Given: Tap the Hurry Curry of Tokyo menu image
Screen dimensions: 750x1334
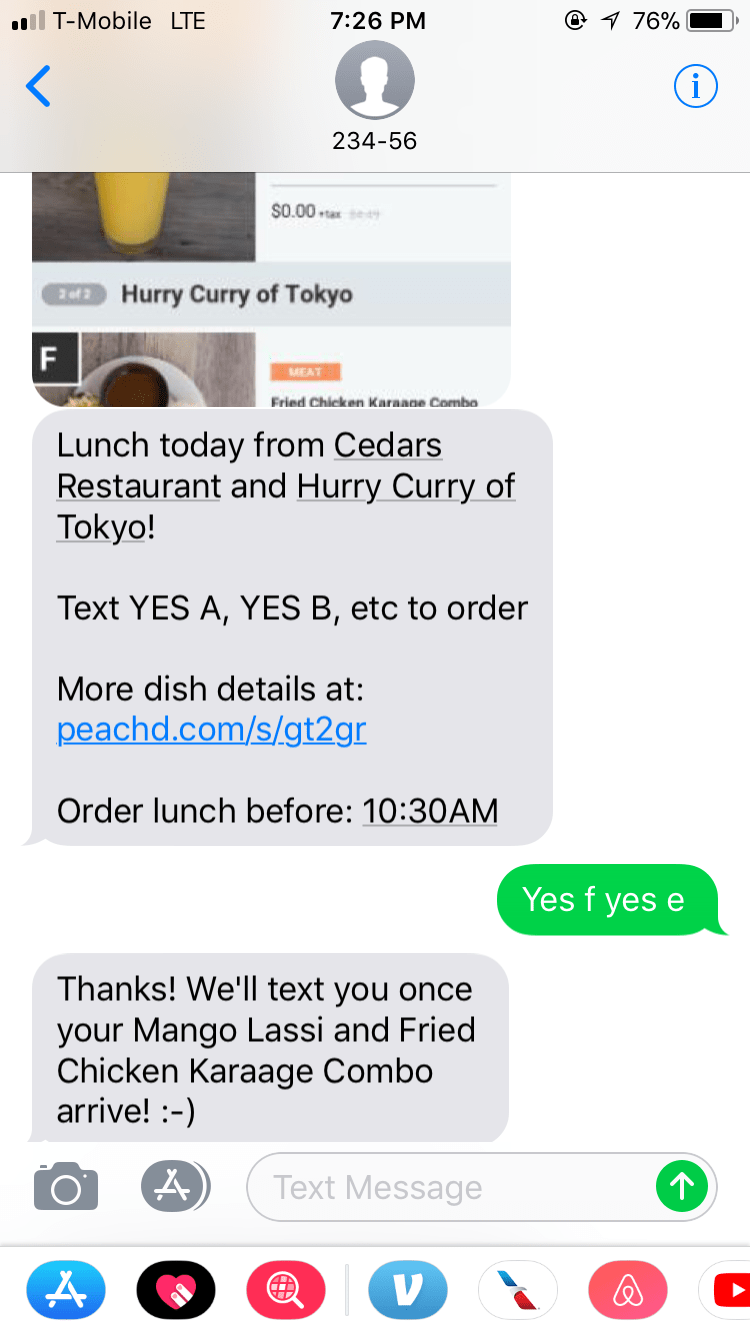Looking at the screenshot, I should pyautogui.click(x=270, y=295).
